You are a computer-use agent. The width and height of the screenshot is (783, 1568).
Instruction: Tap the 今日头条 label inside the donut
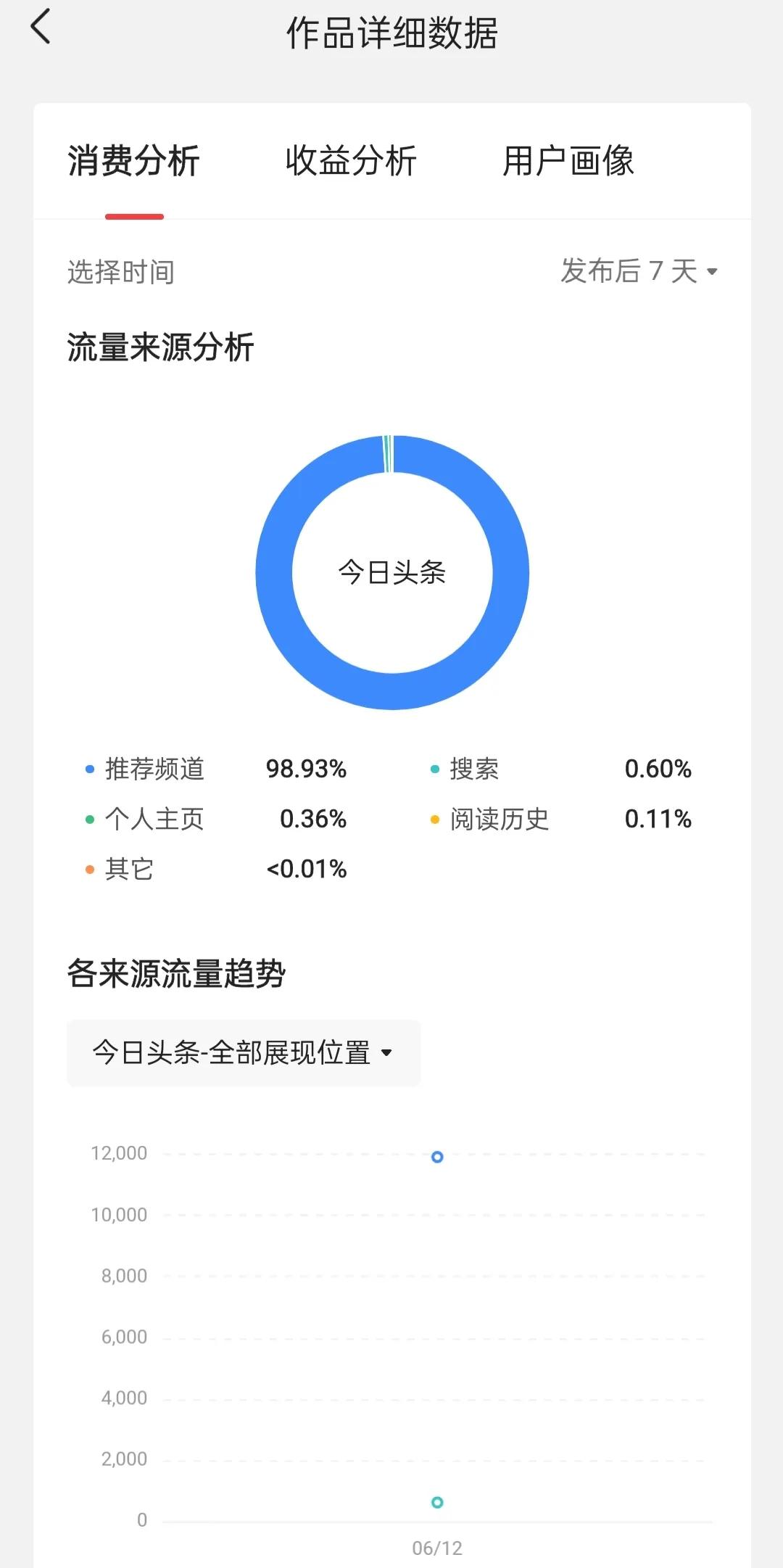point(391,572)
